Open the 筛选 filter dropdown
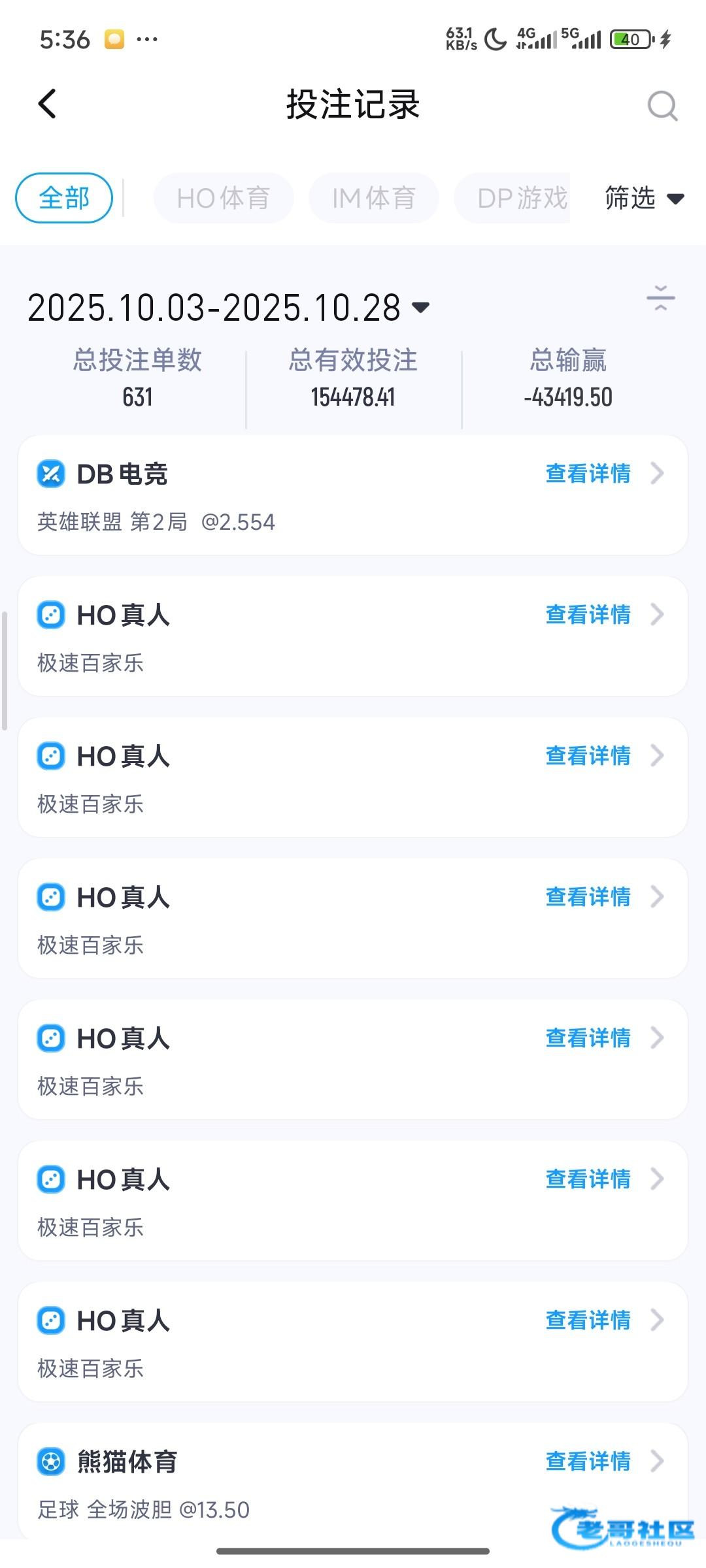 pos(644,198)
